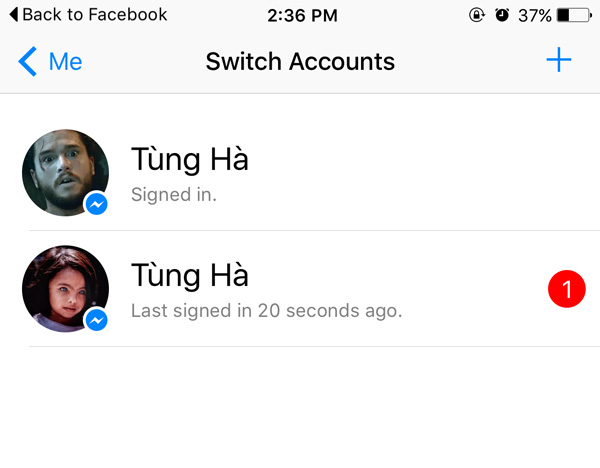
Task: Return to Facebook via status bar link
Action: coord(88,15)
